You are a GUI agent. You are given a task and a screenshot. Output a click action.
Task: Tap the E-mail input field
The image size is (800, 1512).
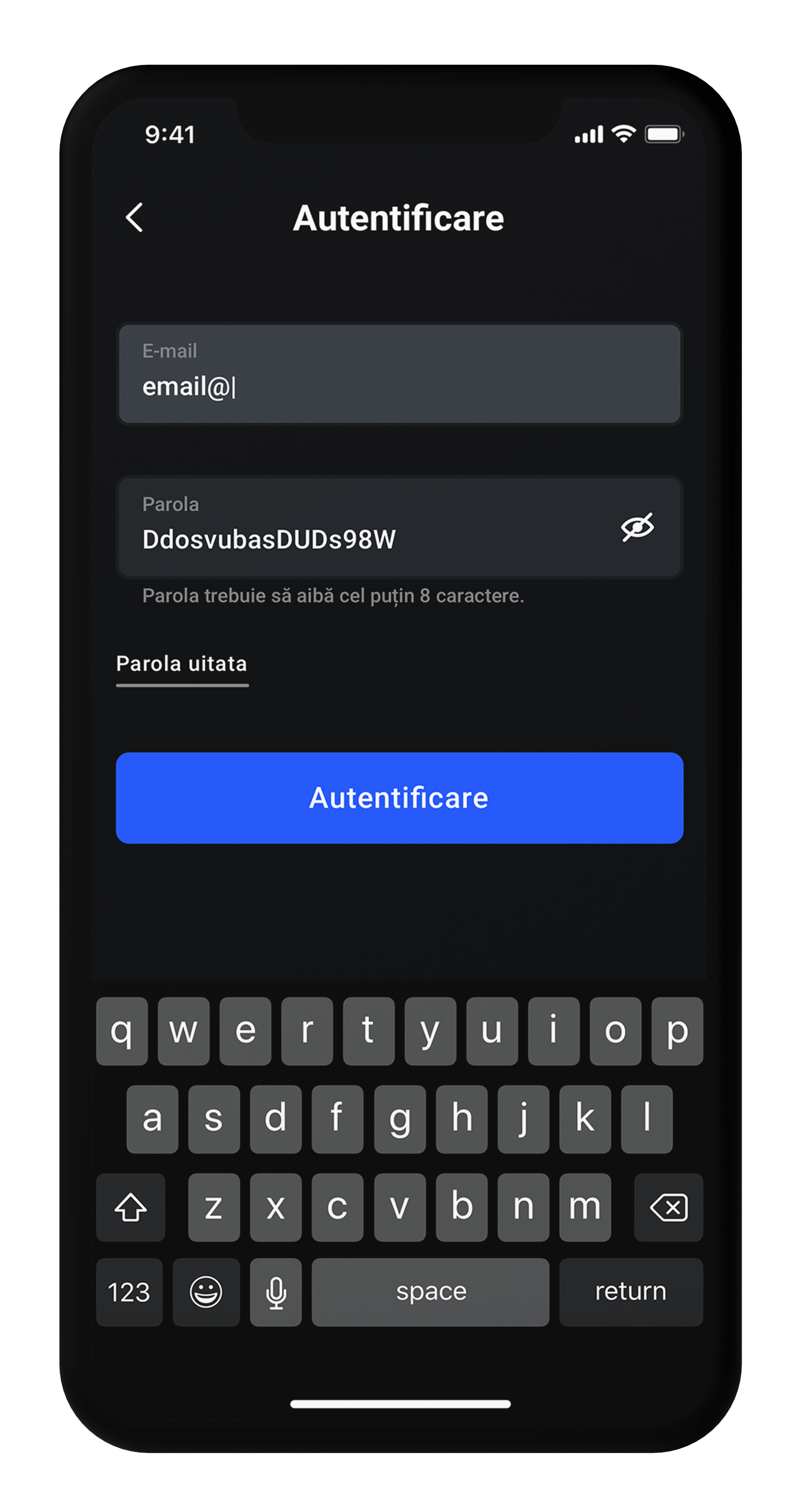(400, 374)
